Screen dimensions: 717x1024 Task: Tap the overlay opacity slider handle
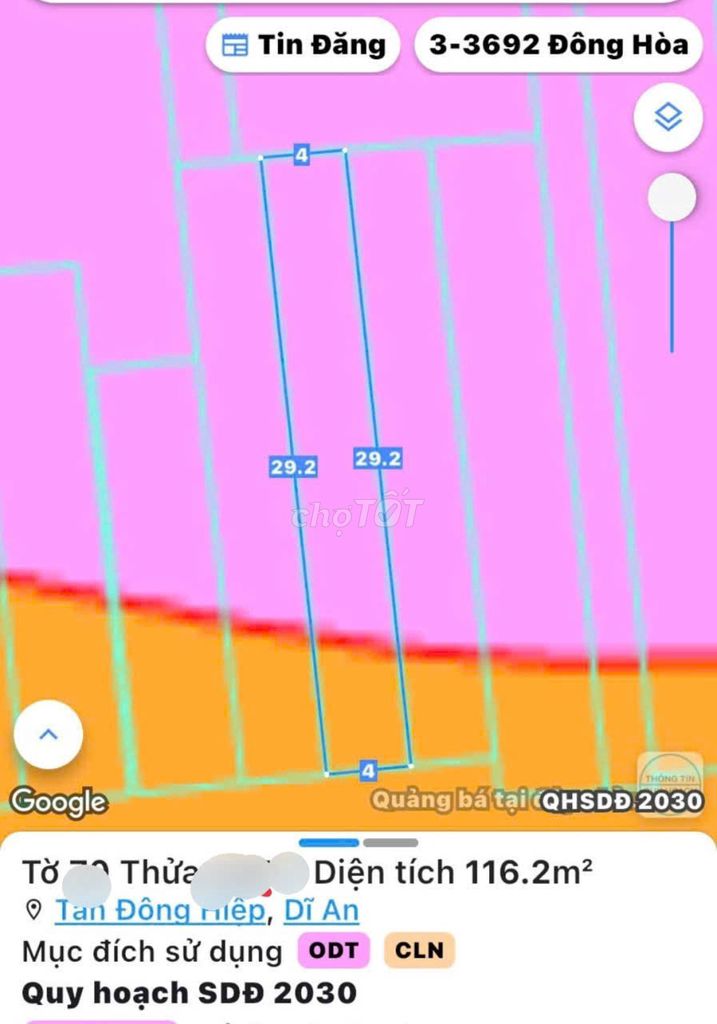click(671, 198)
